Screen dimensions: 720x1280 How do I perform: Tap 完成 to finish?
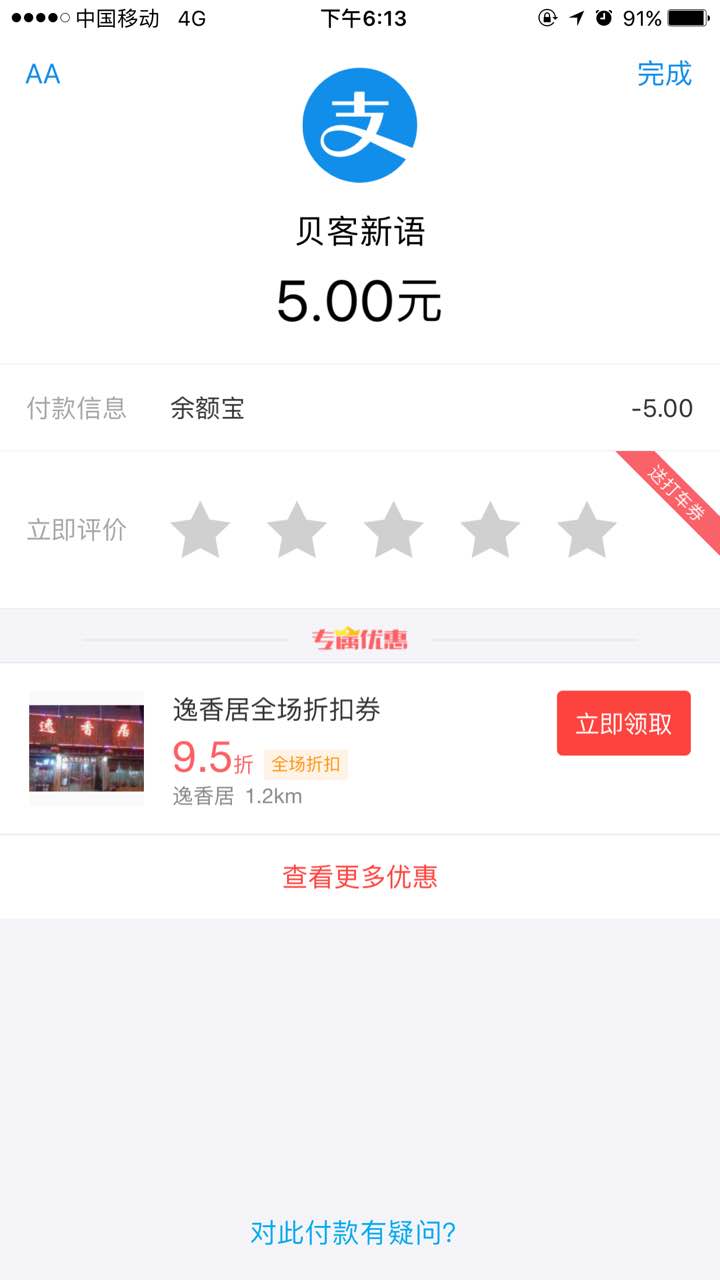[664, 74]
